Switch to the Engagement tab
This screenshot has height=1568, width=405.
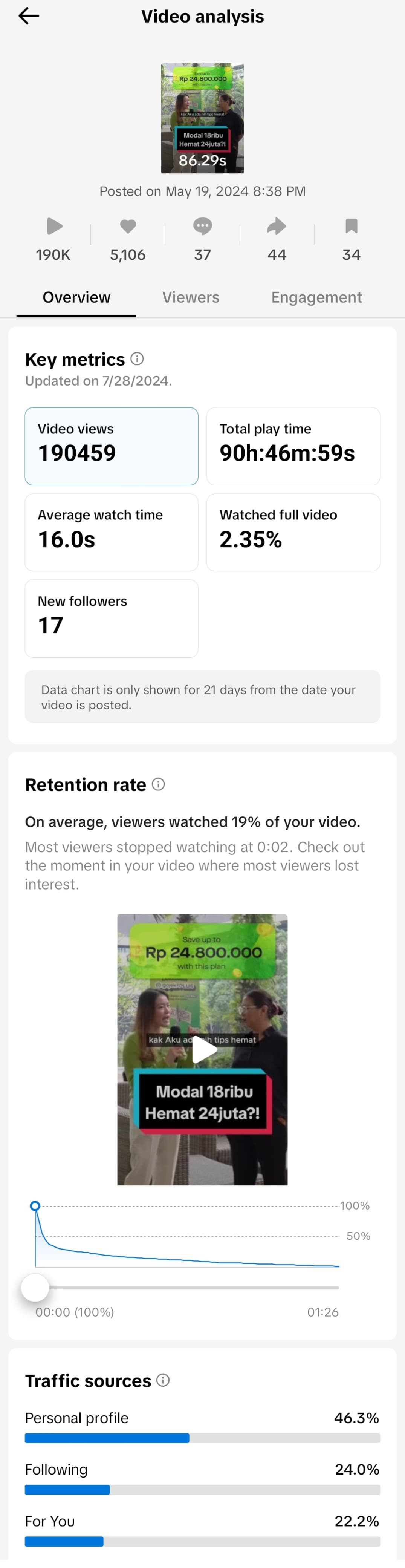pyautogui.click(x=316, y=297)
